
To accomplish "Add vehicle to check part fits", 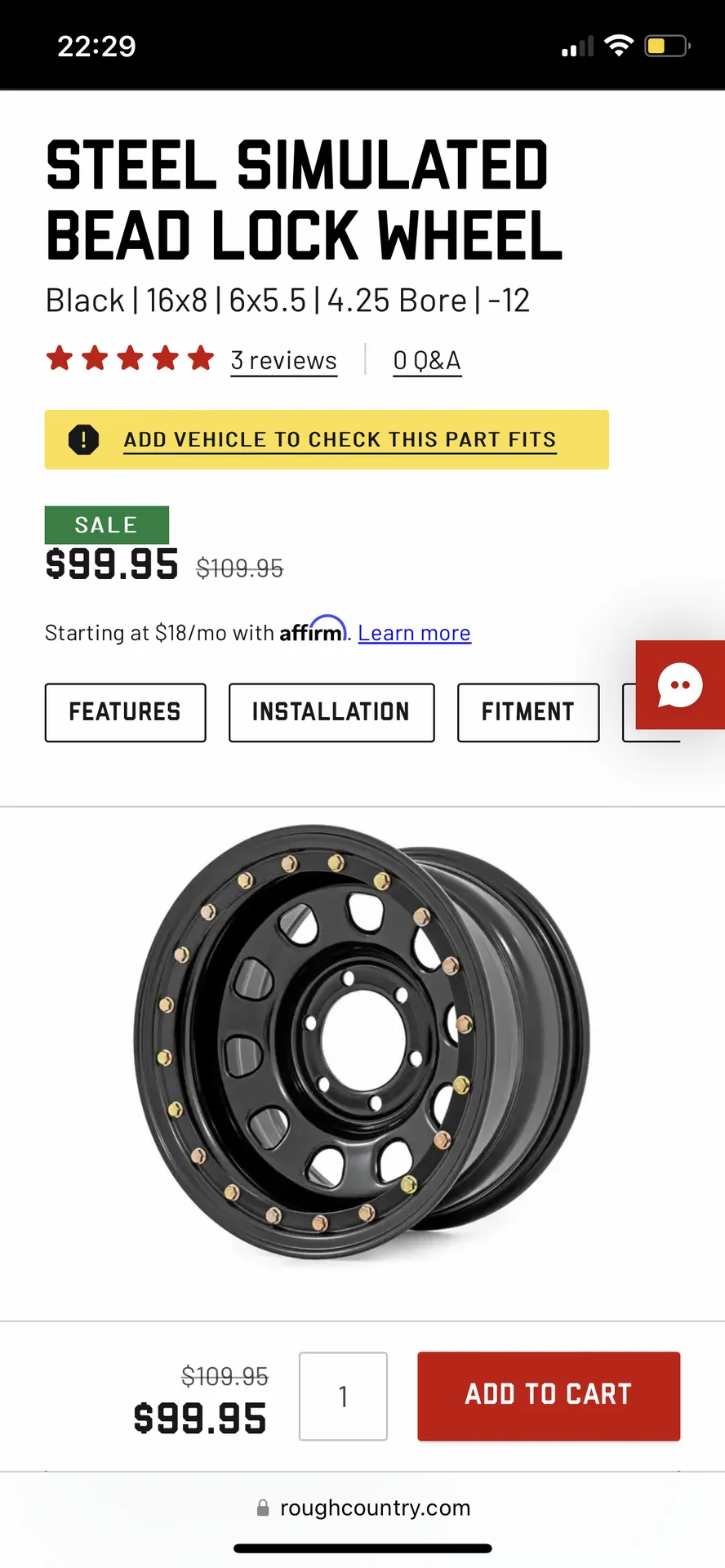I will [339, 439].
